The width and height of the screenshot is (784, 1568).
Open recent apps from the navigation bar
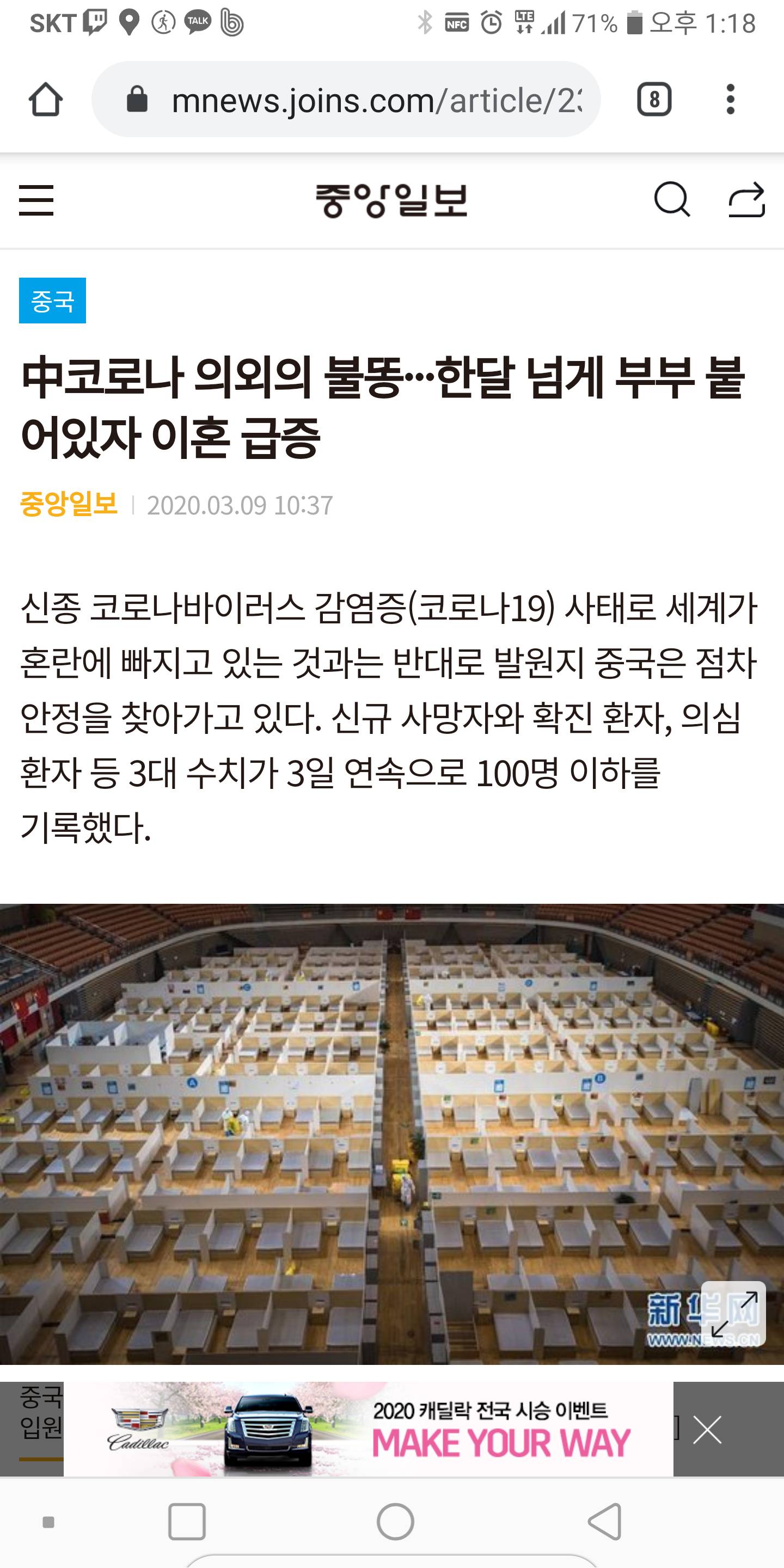point(187,1521)
